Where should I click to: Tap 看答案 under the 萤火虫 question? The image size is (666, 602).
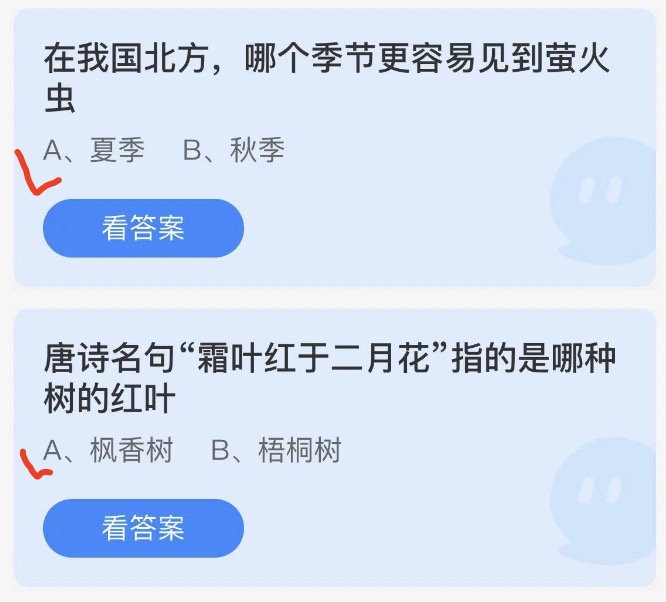point(143,228)
